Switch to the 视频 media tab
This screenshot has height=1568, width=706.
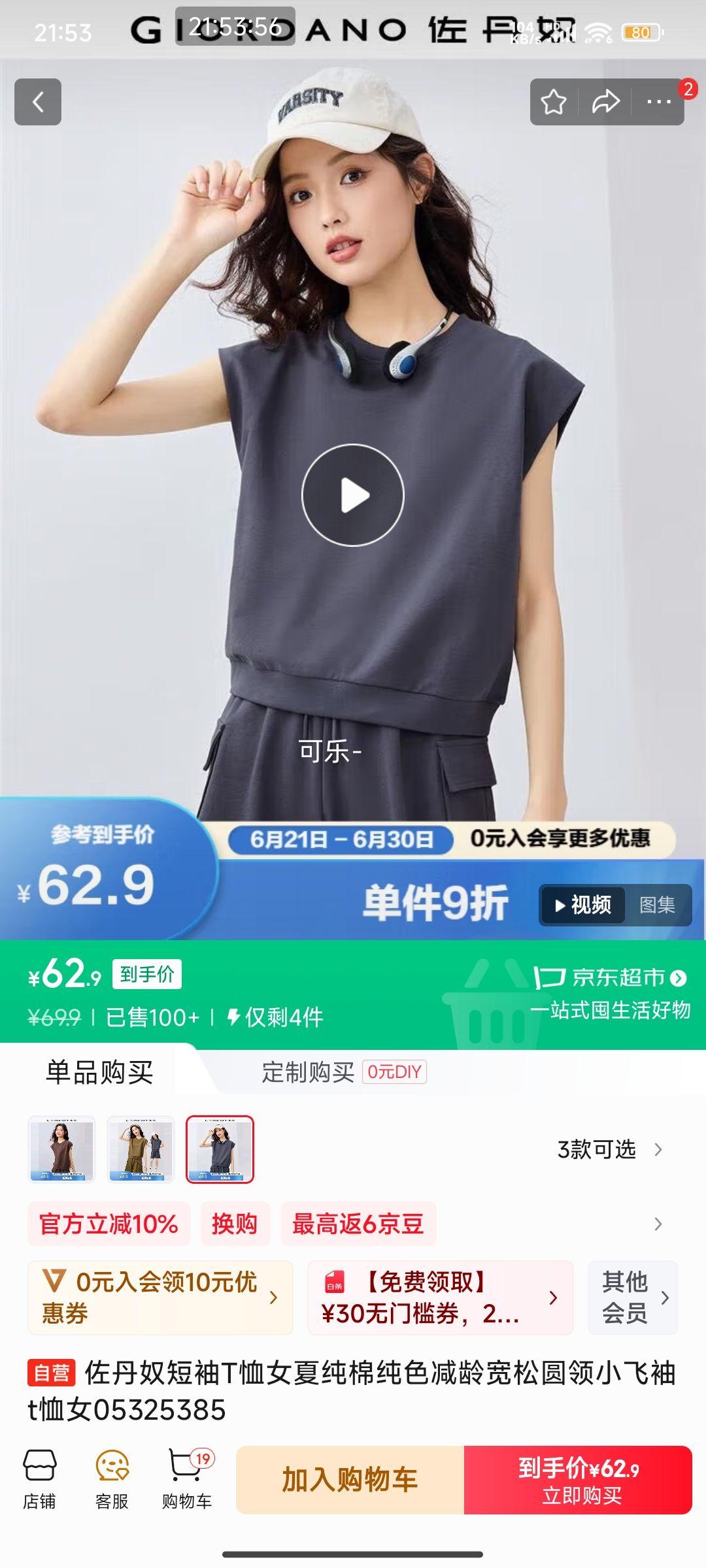582,906
